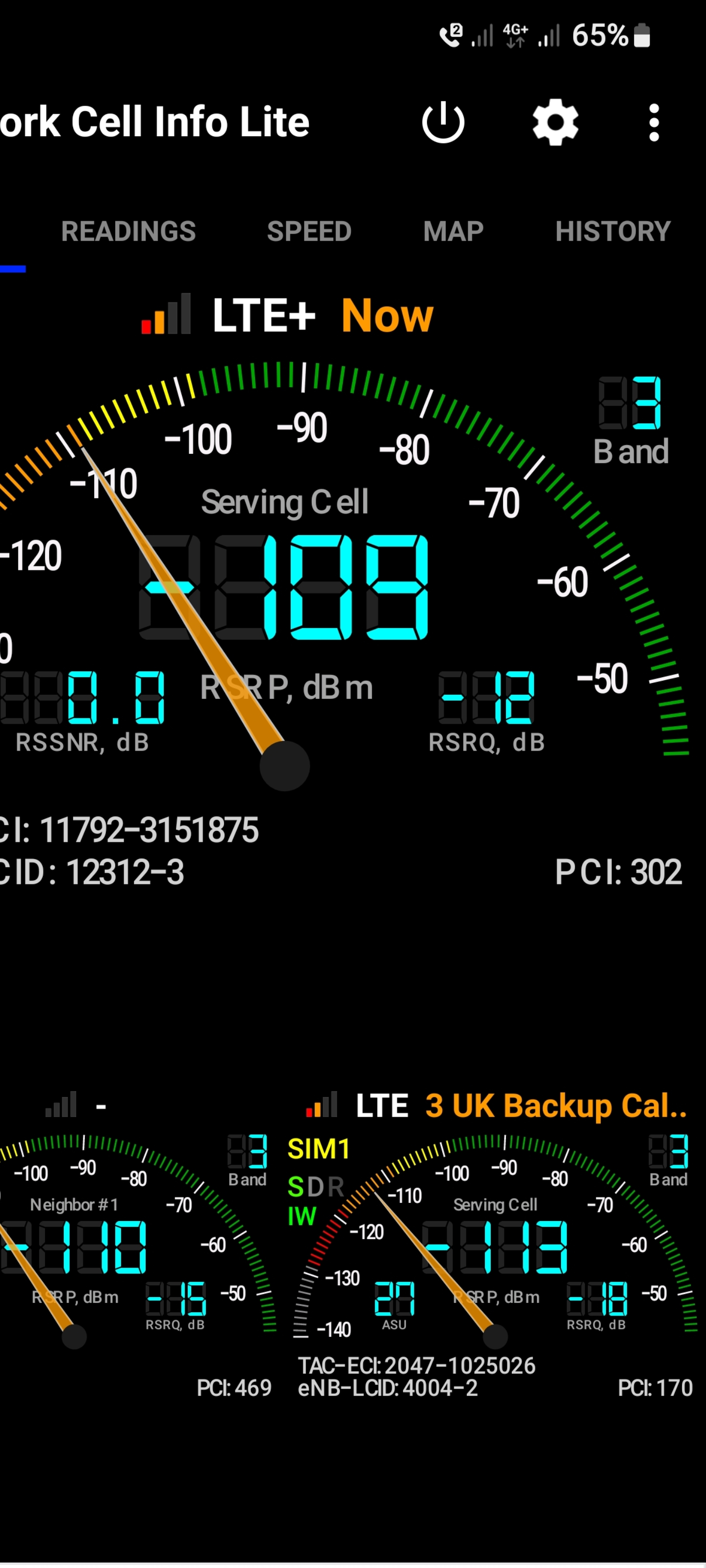The image size is (706, 1568).
Task: Open the settings gear
Action: 555,122
